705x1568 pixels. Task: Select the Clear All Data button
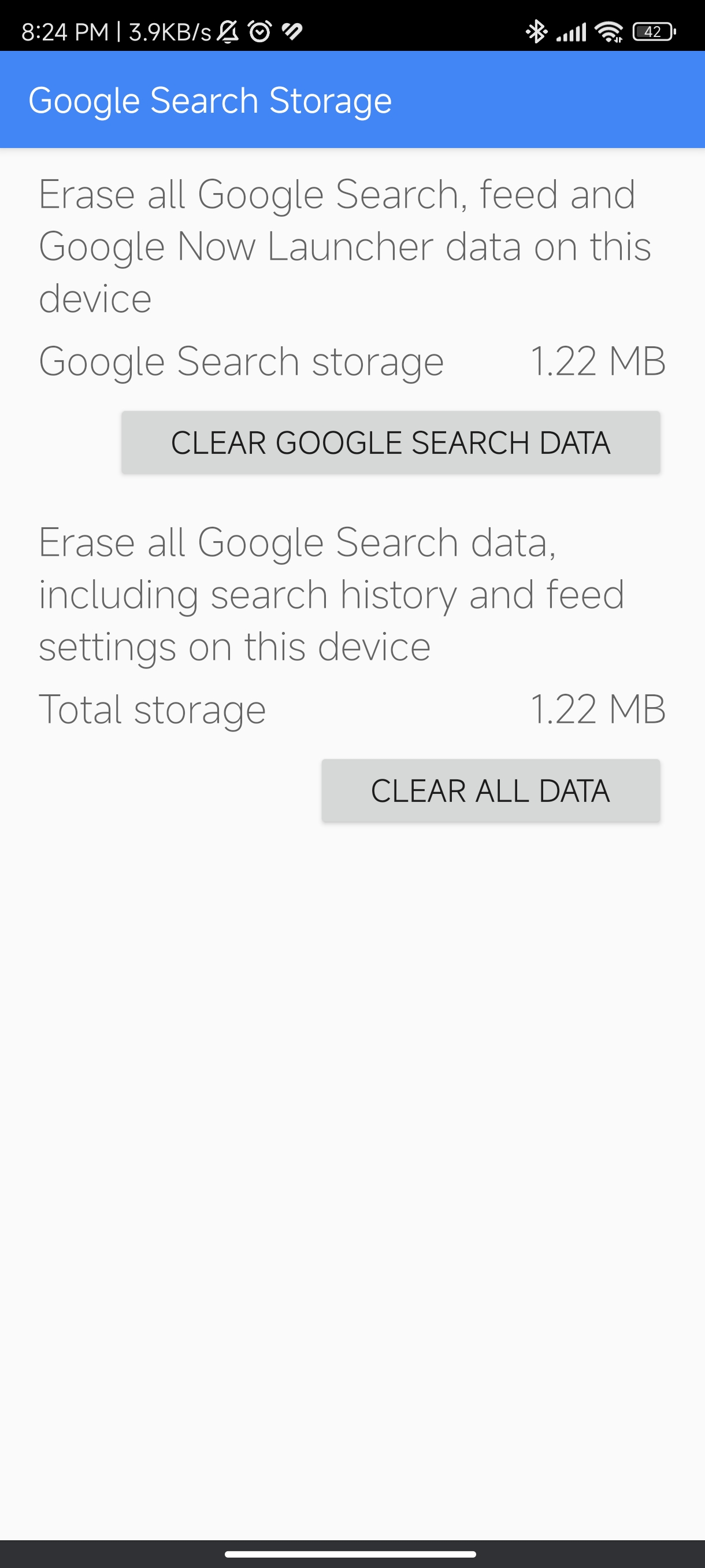pyautogui.click(x=491, y=791)
